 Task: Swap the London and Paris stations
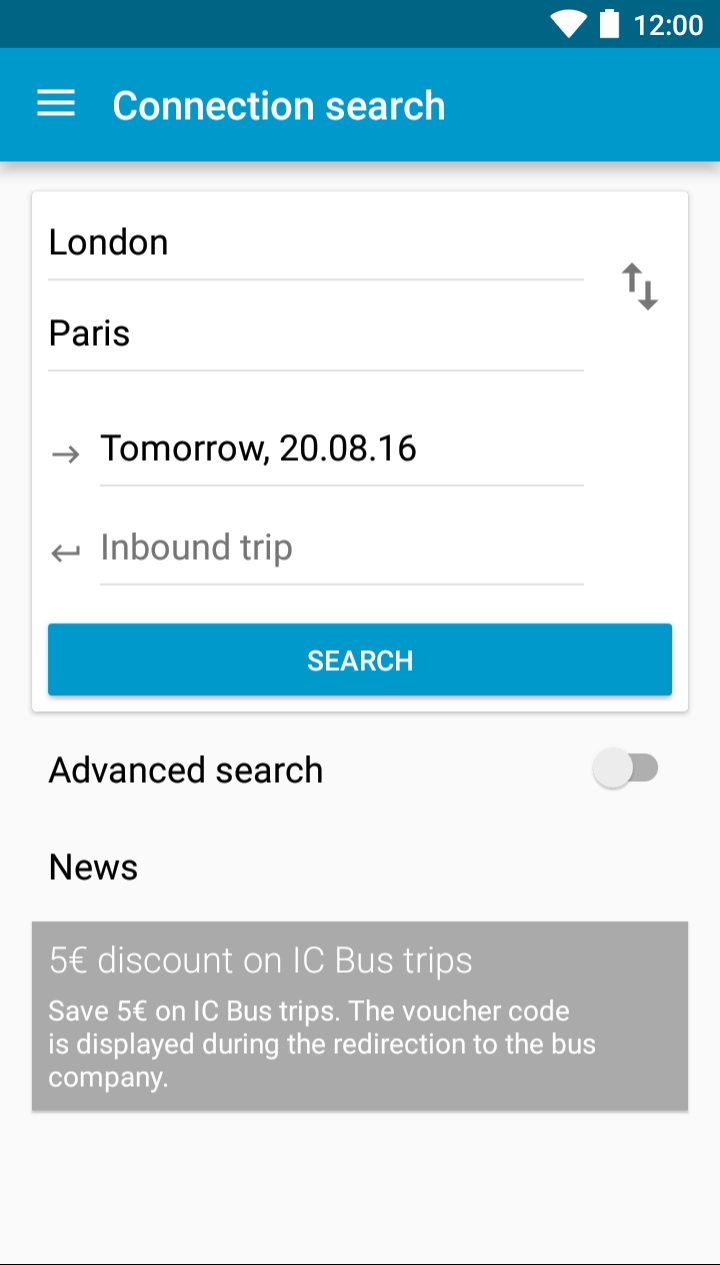pyautogui.click(x=640, y=287)
